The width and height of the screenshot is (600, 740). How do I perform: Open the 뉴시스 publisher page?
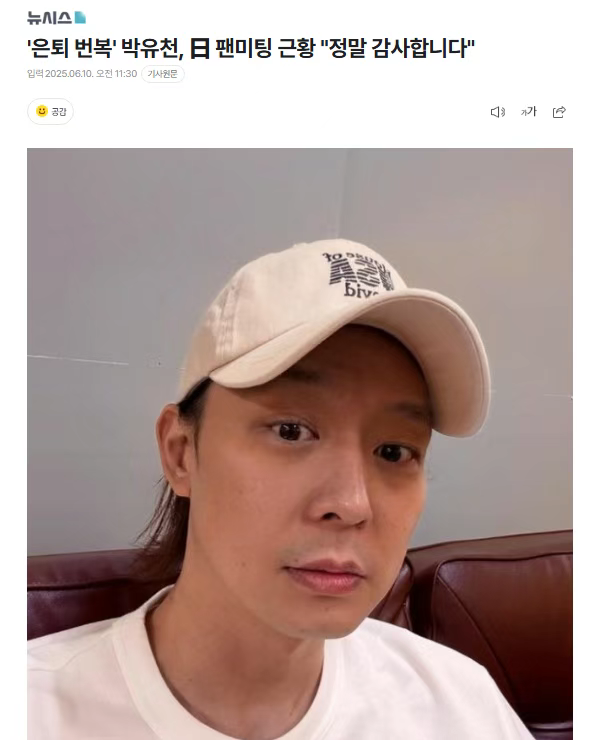click(x=56, y=17)
